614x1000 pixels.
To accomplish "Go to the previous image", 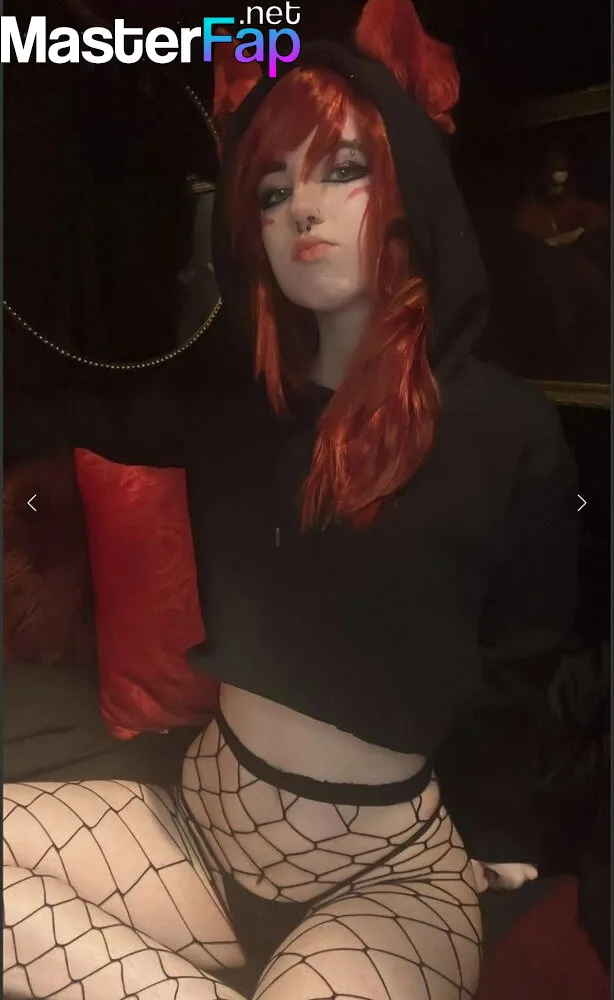I will coord(32,503).
